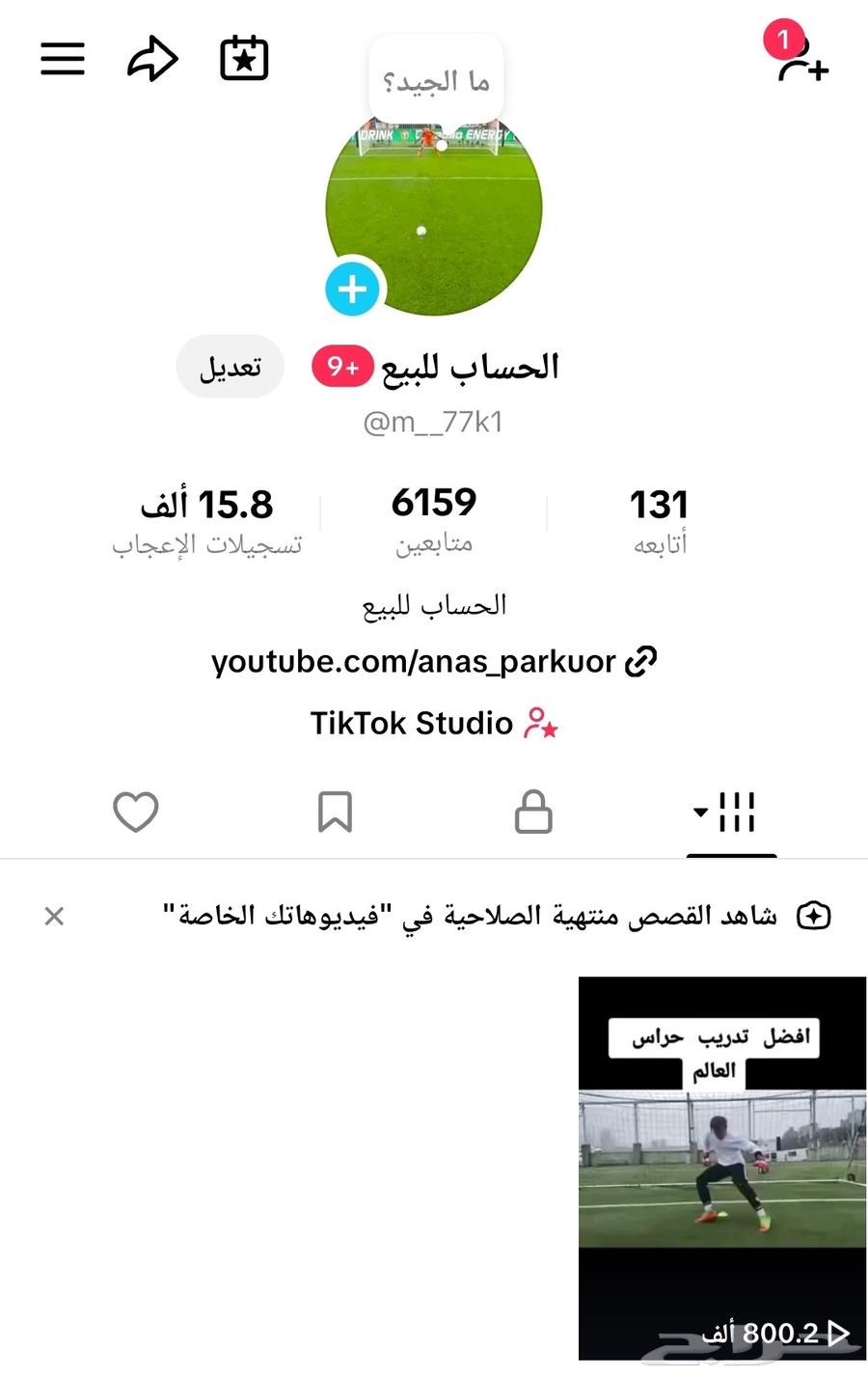Switch to the bookmarked videos tab

(x=335, y=812)
